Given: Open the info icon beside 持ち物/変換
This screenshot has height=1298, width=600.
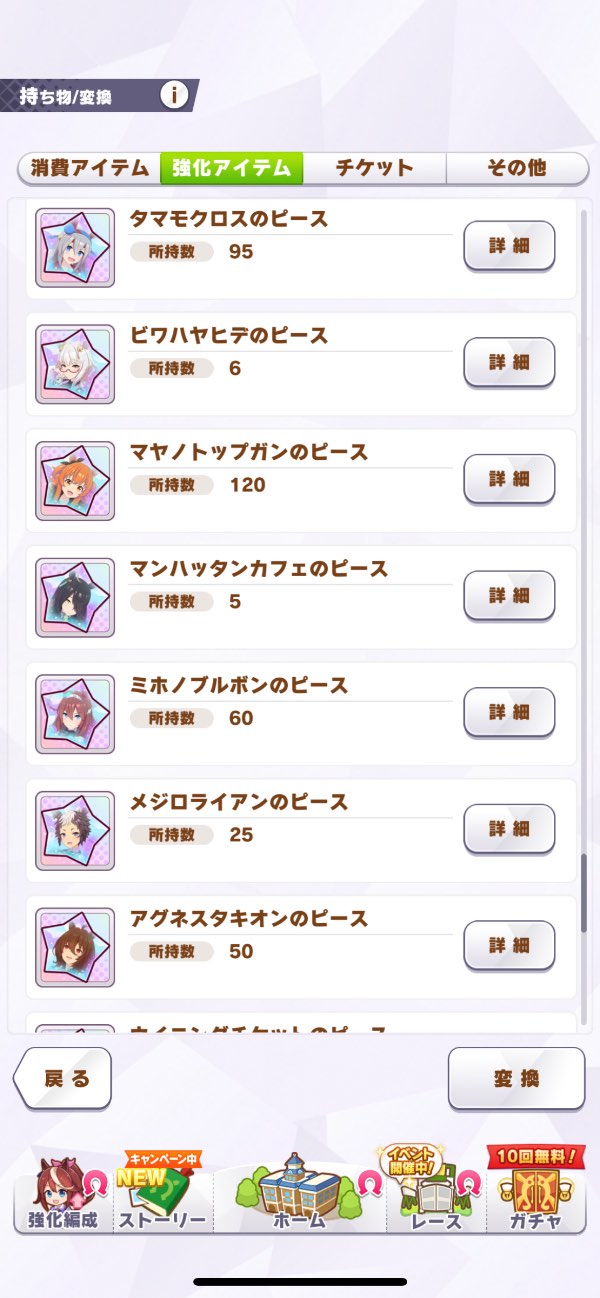Looking at the screenshot, I should click(174, 95).
